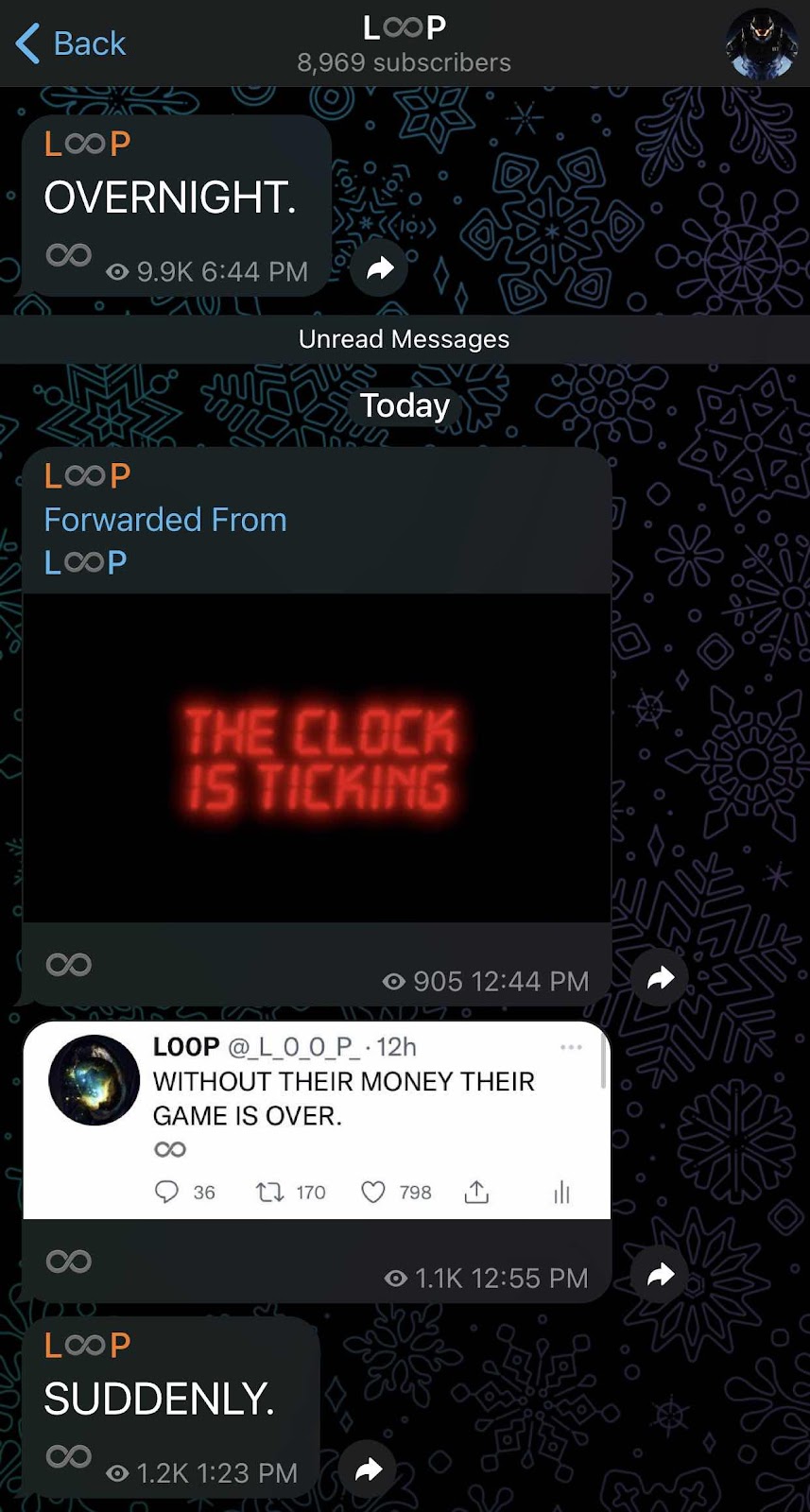Forward the OVERNIGHT. message
This screenshot has height=1512, width=810.
click(379, 268)
